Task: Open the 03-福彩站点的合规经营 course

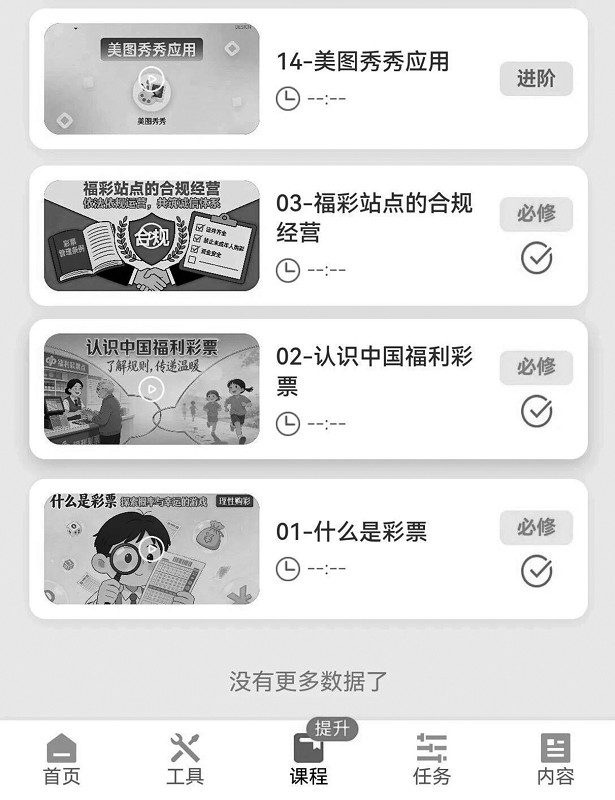Action: coord(308,236)
